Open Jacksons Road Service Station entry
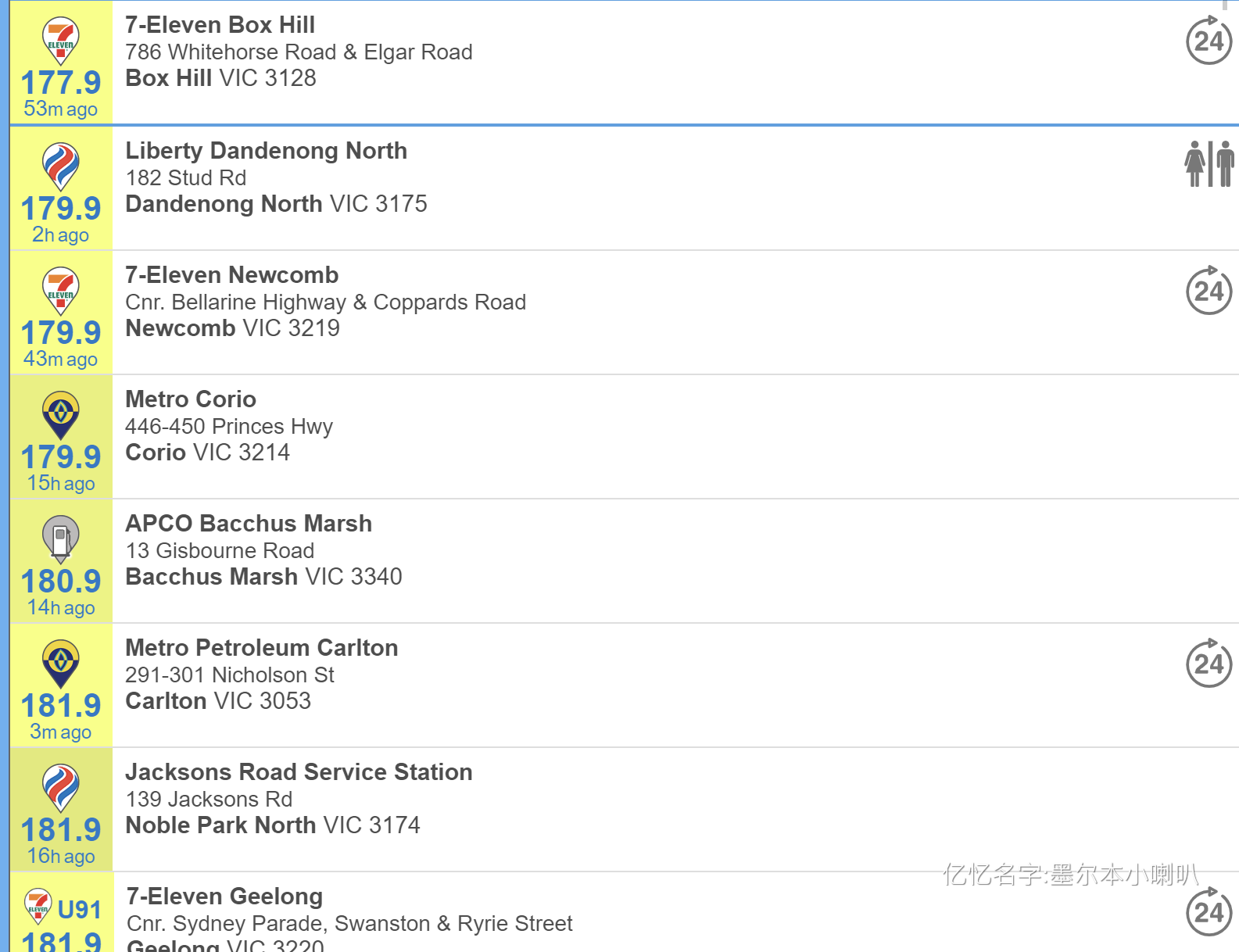The width and height of the screenshot is (1239, 952). [x=299, y=772]
